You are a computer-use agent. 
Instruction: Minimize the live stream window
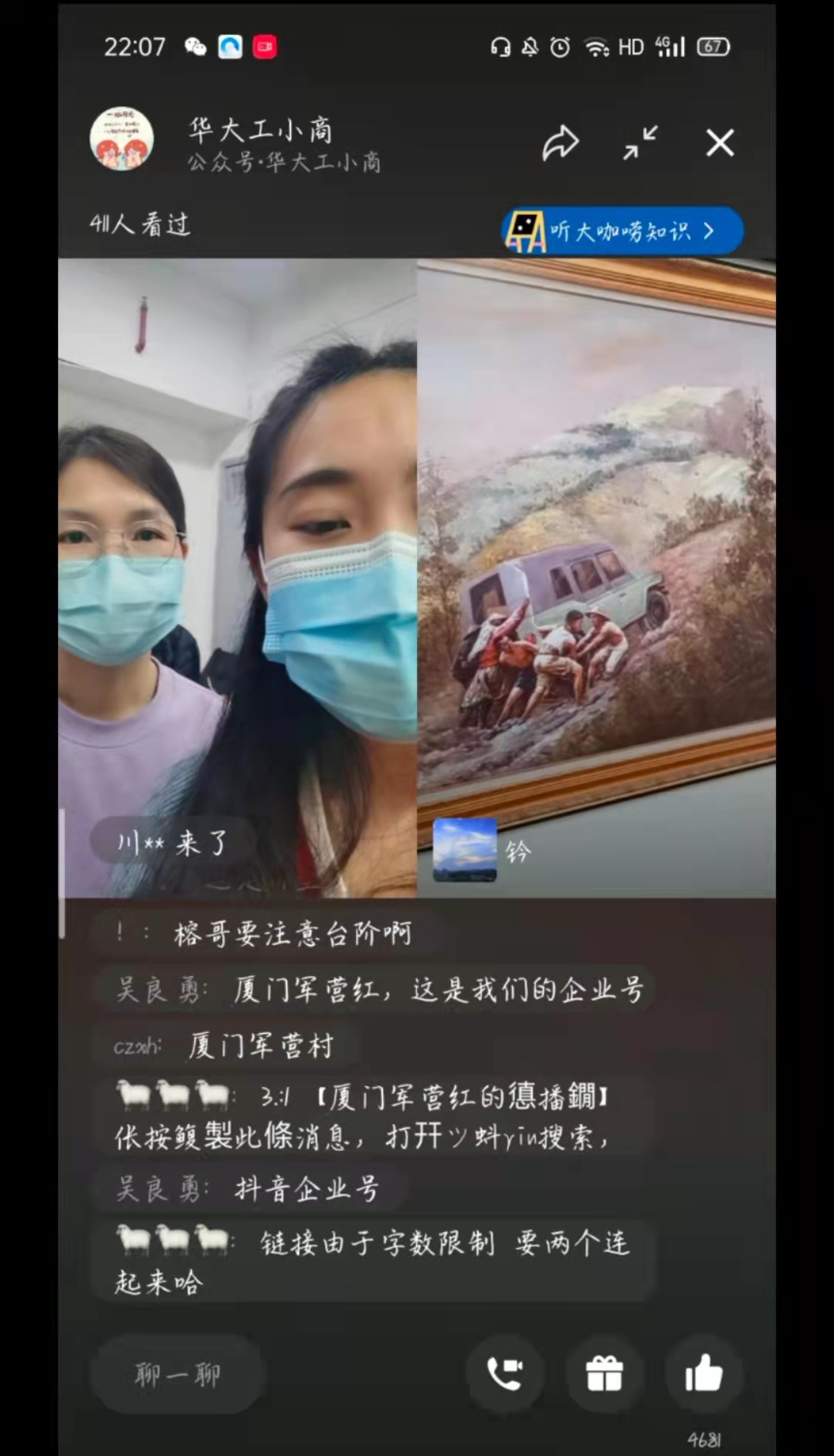pos(640,143)
